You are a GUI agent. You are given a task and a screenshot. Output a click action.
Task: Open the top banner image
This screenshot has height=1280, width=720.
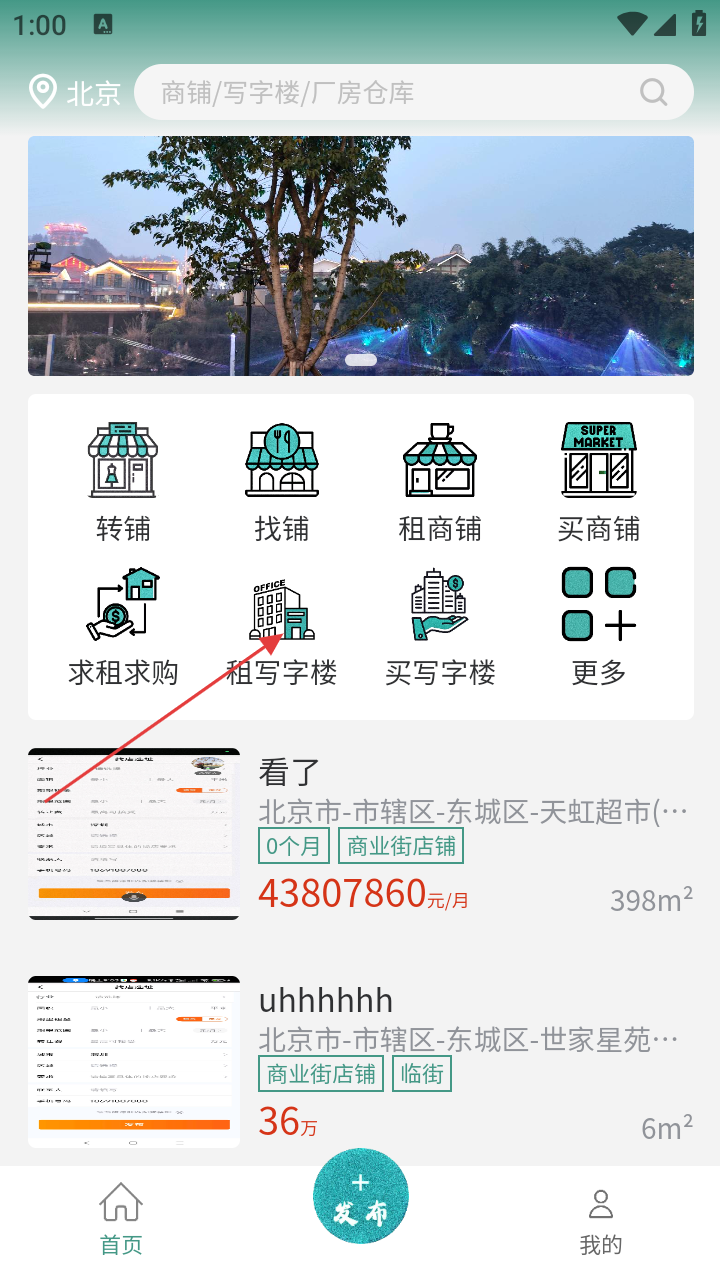360,256
